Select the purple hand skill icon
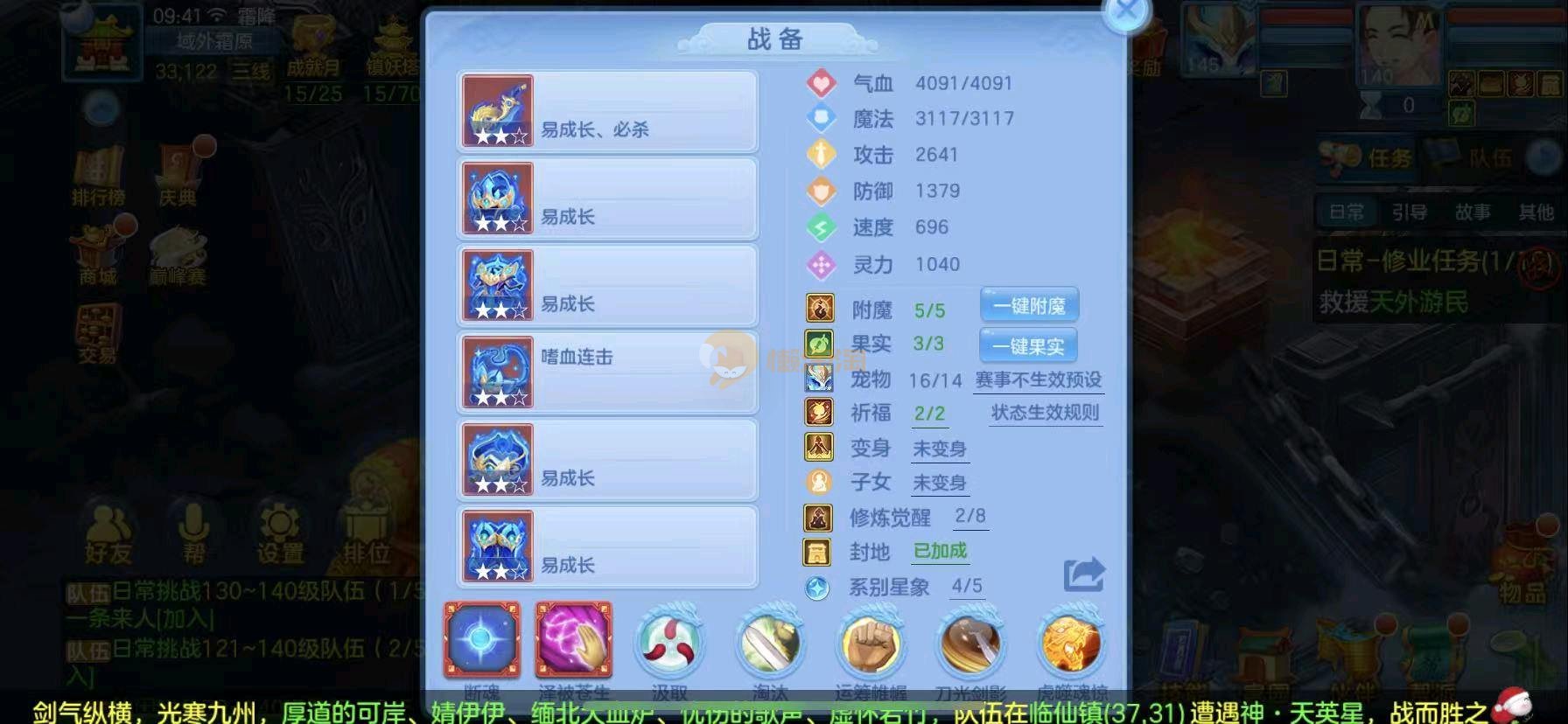This screenshot has width=1568, height=724. click(x=574, y=641)
